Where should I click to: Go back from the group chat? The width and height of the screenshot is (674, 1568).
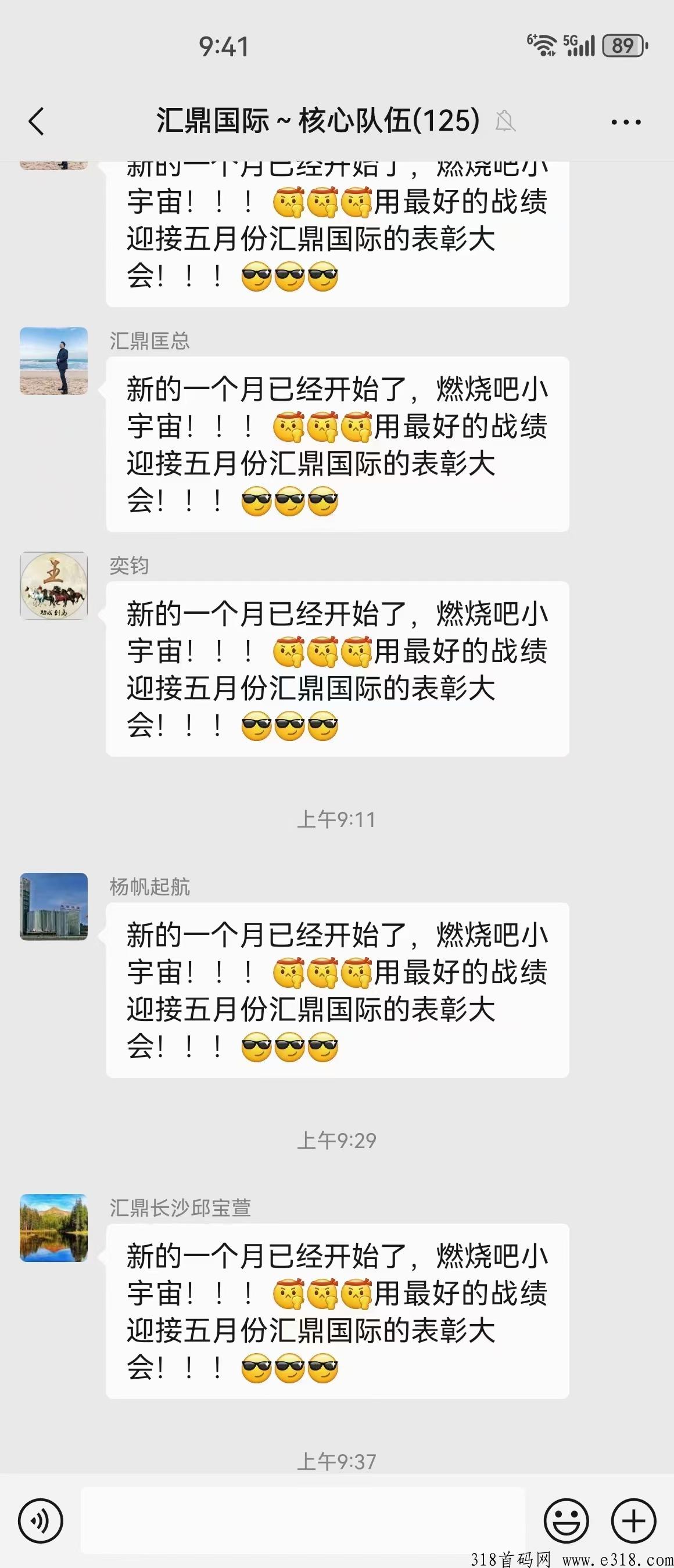pos(37,121)
